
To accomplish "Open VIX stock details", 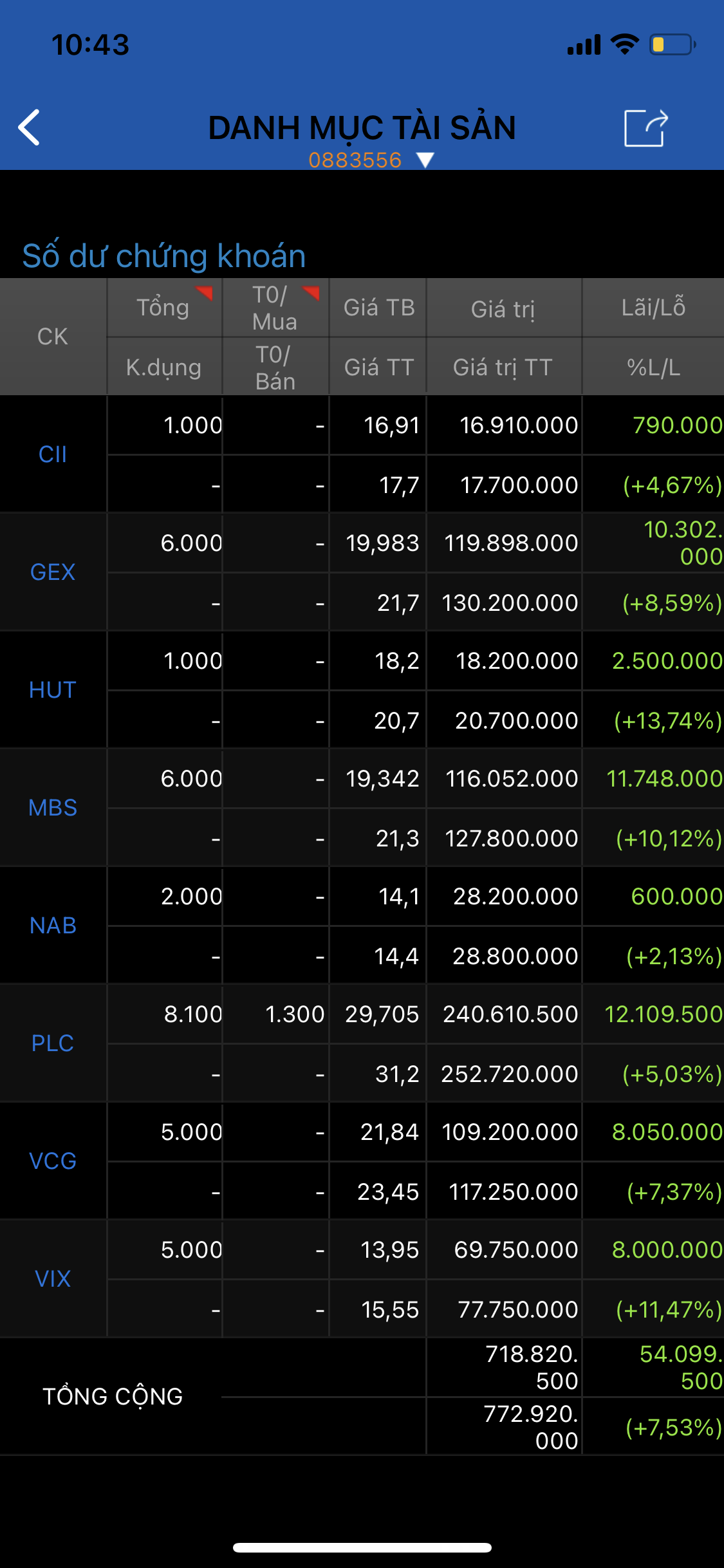I will pyautogui.click(x=53, y=1279).
